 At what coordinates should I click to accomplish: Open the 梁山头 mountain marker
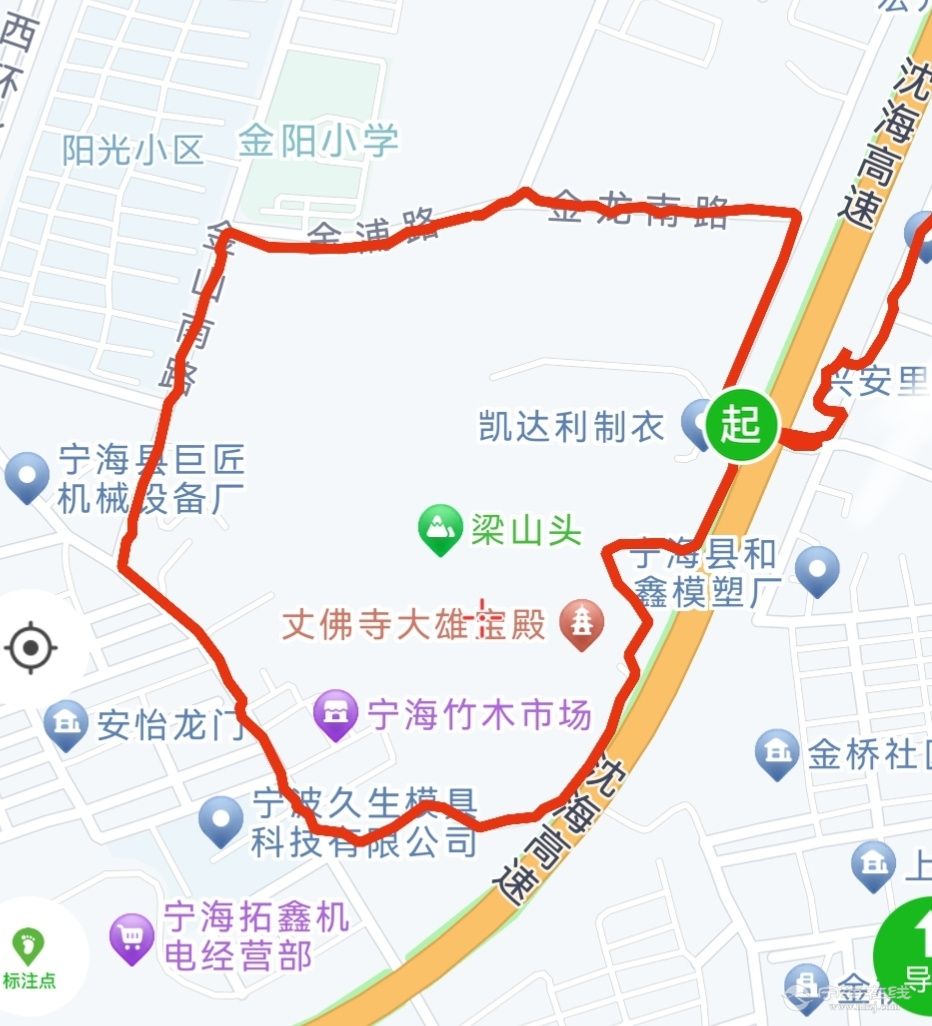point(438,530)
